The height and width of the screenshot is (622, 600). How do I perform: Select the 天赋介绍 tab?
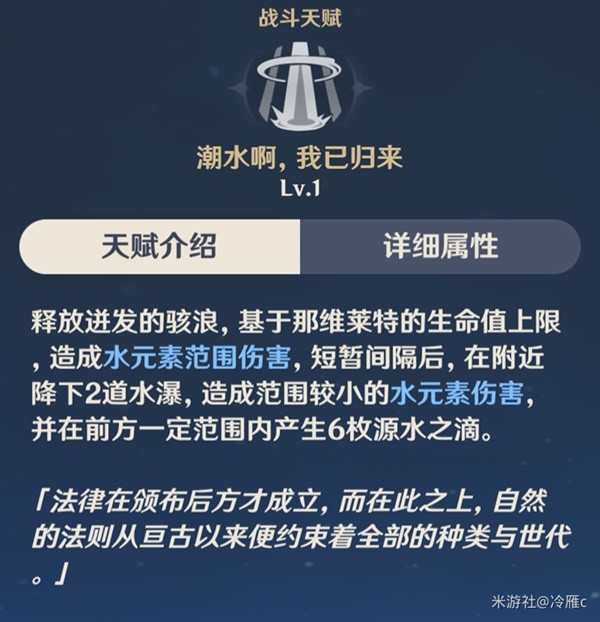(x=160, y=247)
